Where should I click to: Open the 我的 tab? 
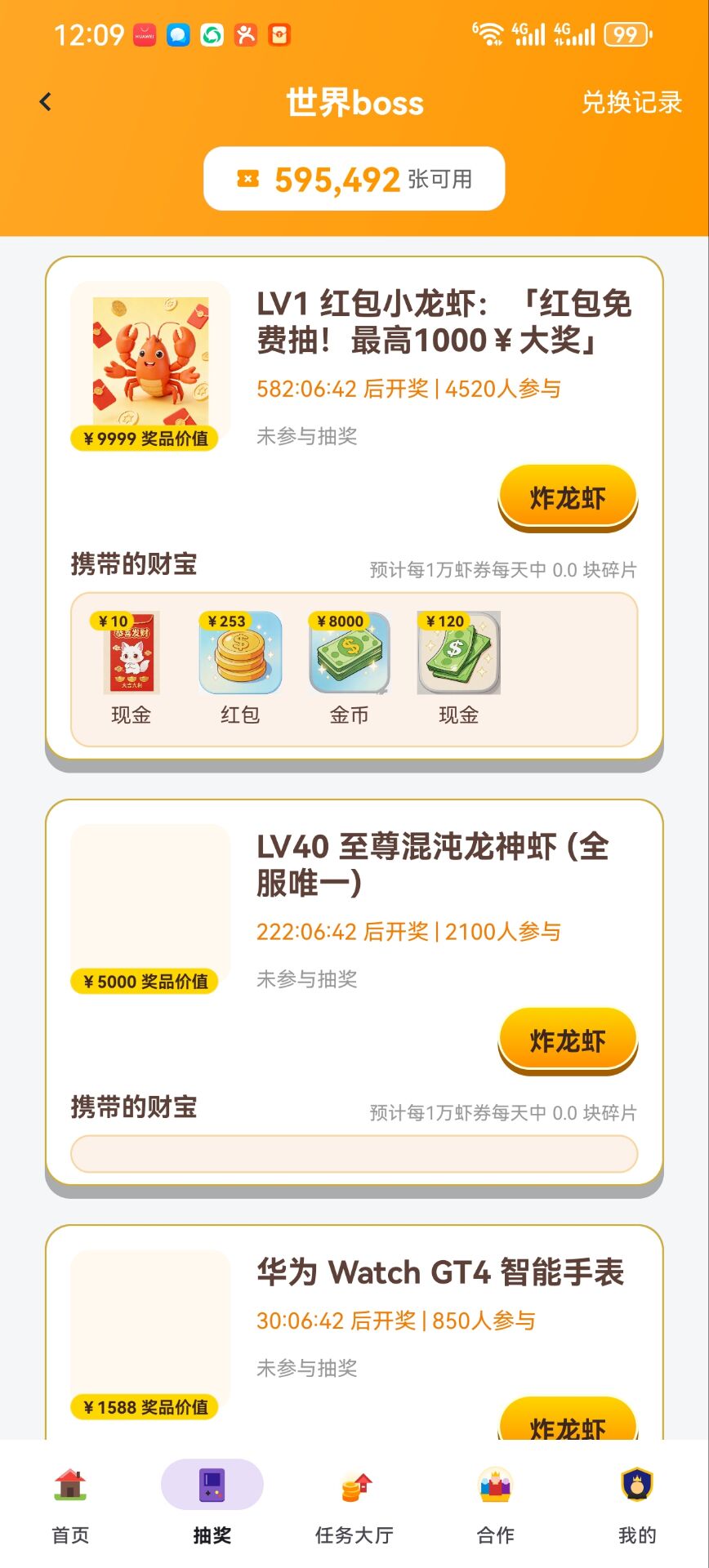pos(637,1503)
